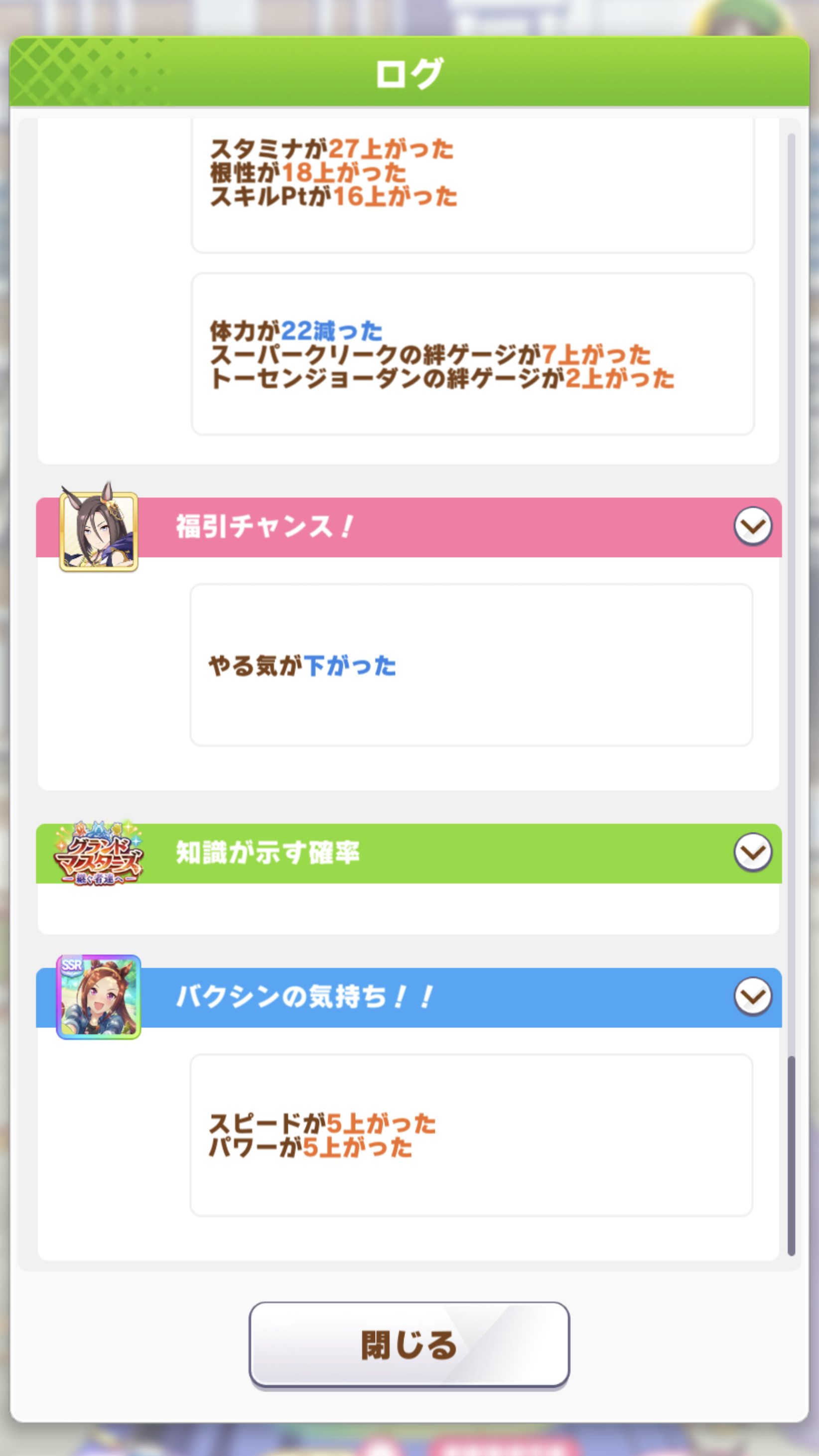The height and width of the screenshot is (1456, 819).
Task: Close the log with 閉じる button
Action: pos(409,1345)
